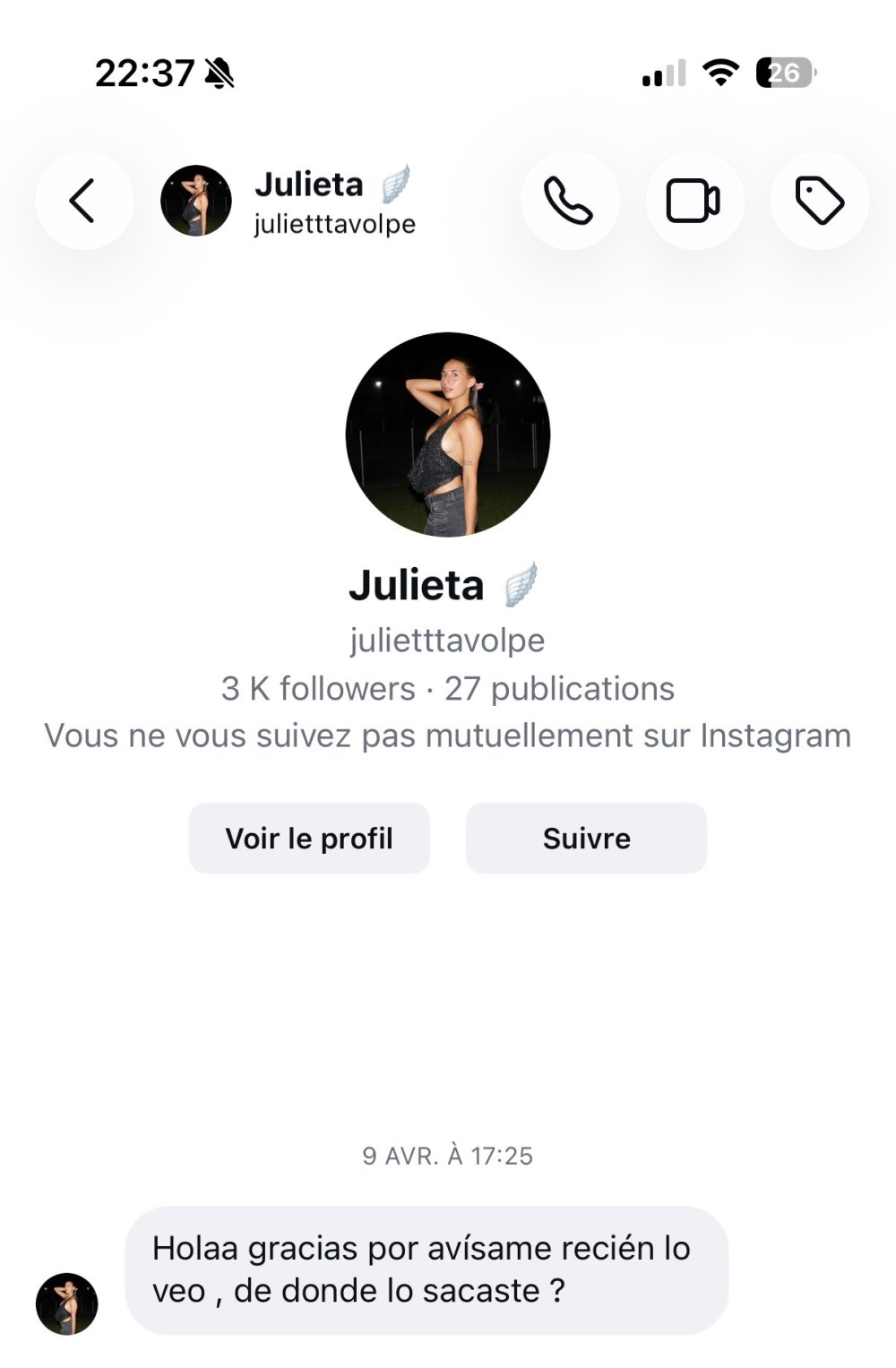Start a voice call with Julieta
Screen dimensions: 896x1368
pyautogui.click(x=569, y=201)
